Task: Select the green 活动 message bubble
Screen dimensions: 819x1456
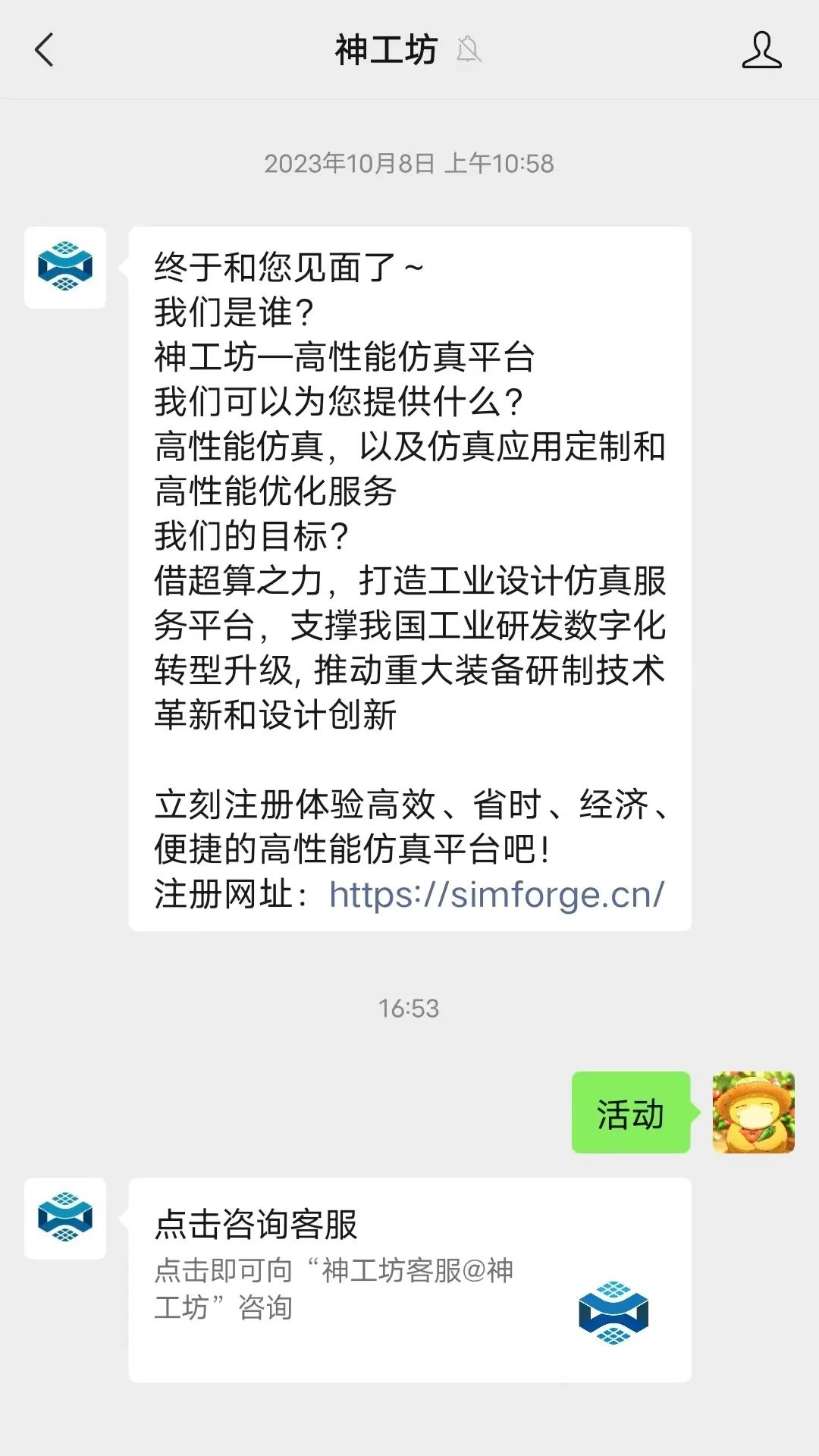Action: pos(631,1113)
